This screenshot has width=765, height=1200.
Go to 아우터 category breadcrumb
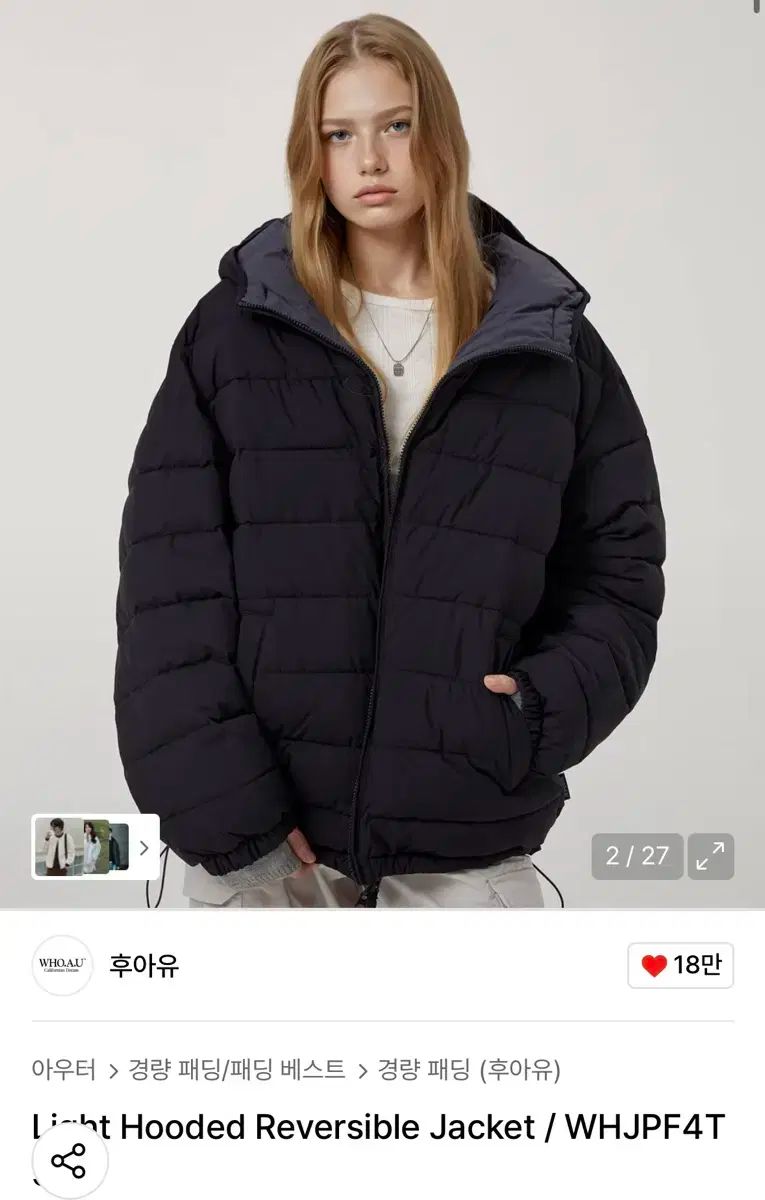[x=63, y=1070]
